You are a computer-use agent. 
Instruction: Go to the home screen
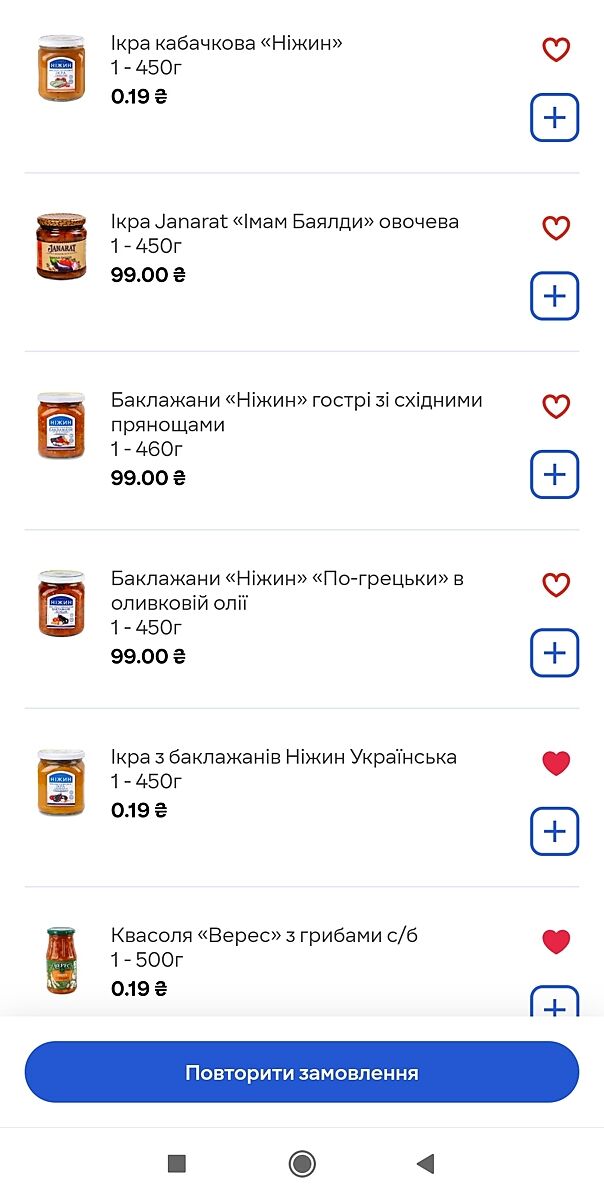tap(302, 1163)
